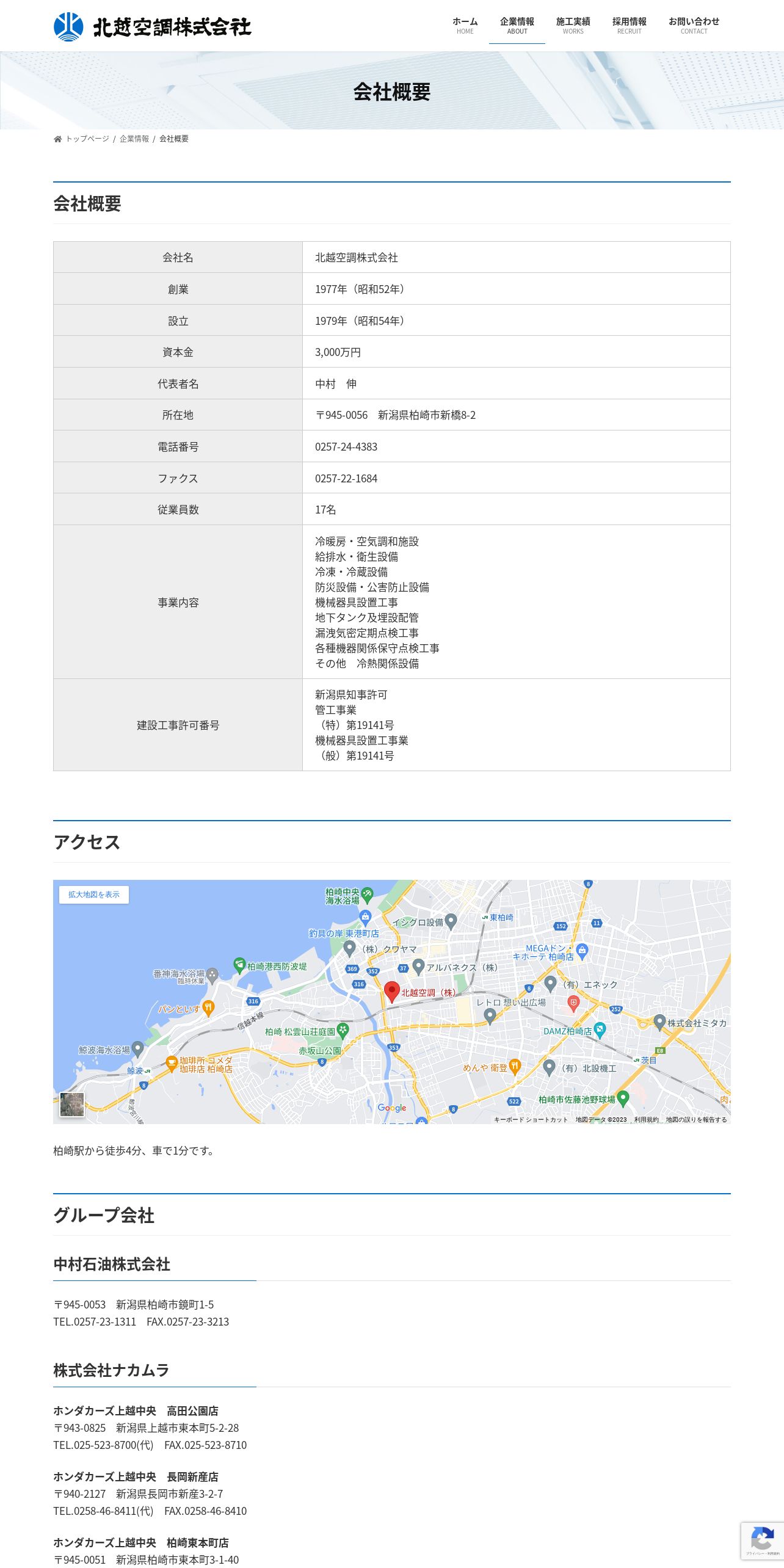This screenshot has width=784, height=1568.
Task: Tap the red 北越空調（株） map pin
Action: click(x=392, y=992)
